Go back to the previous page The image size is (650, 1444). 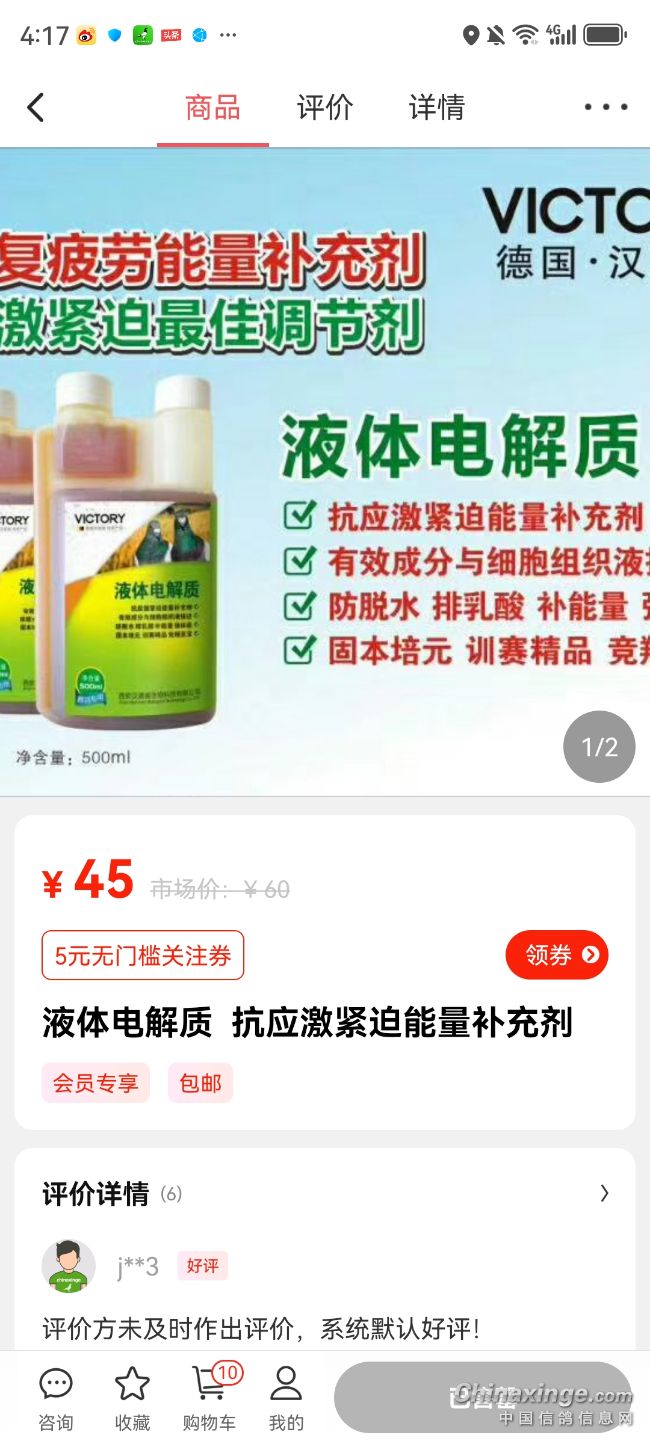tap(36, 107)
